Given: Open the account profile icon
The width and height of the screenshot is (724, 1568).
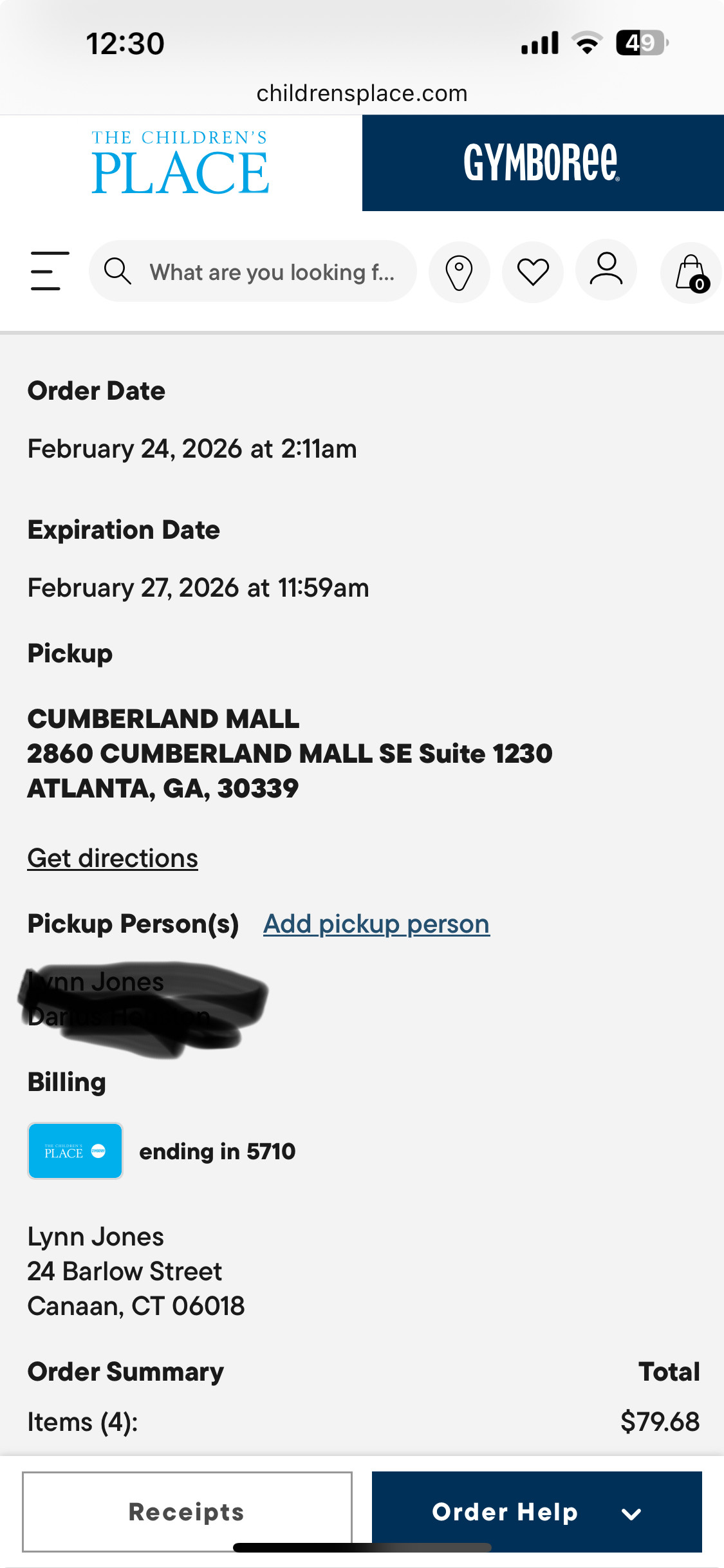Looking at the screenshot, I should point(606,270).
